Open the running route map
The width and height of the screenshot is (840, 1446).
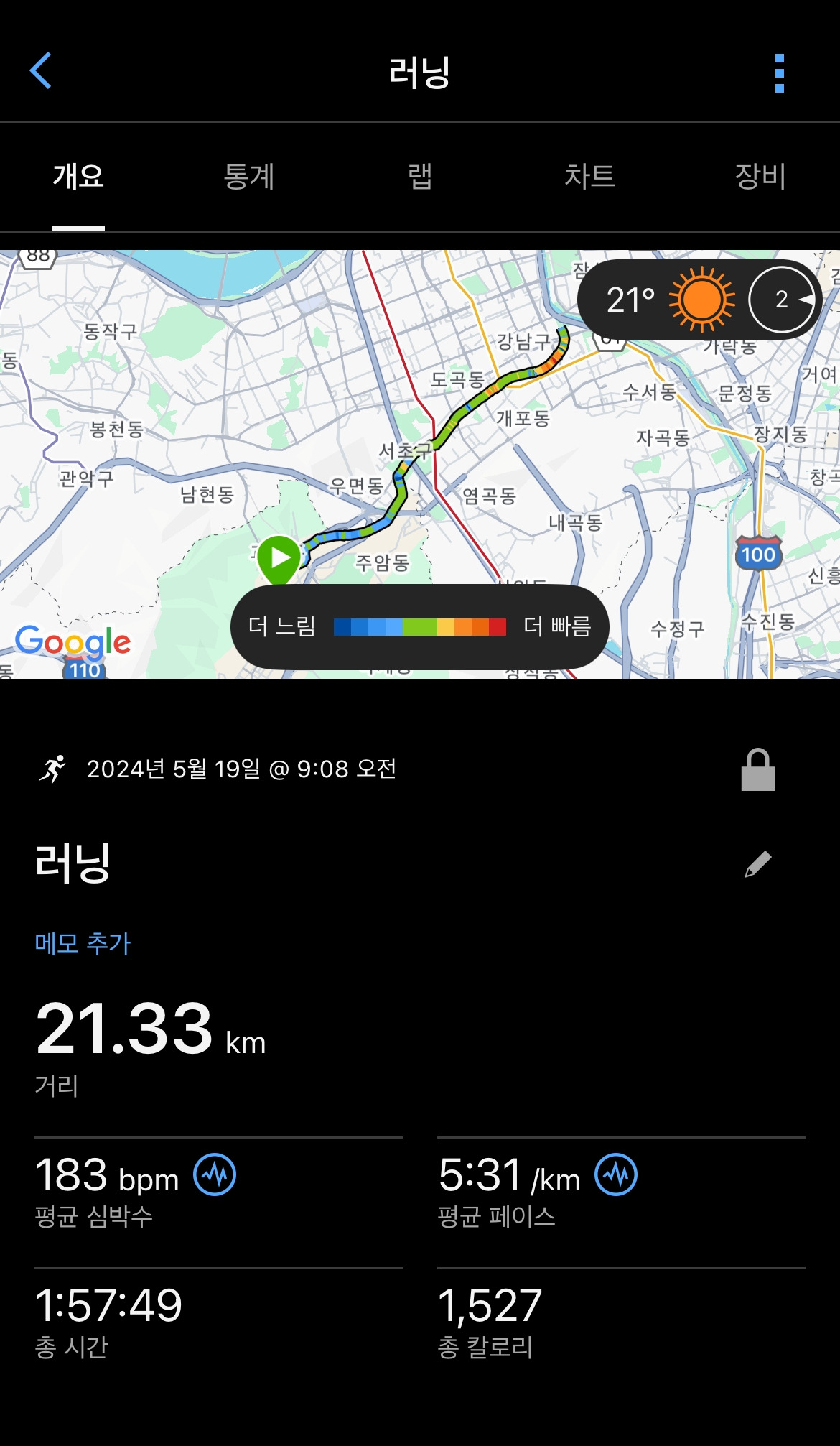pyautogui.click(x=420, y=464)
